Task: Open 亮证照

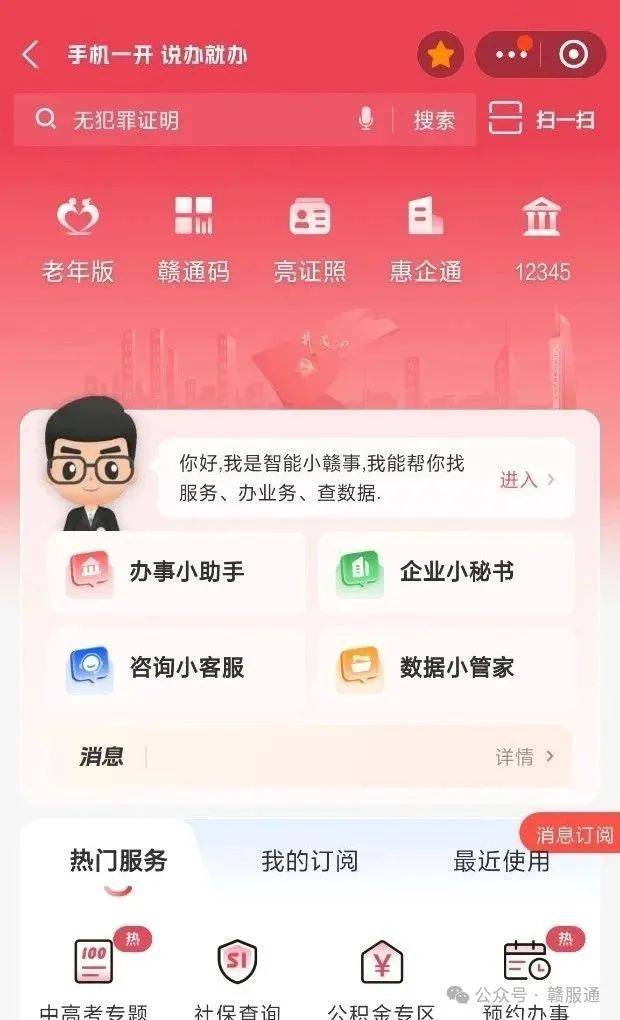Action: coord(310,240)
